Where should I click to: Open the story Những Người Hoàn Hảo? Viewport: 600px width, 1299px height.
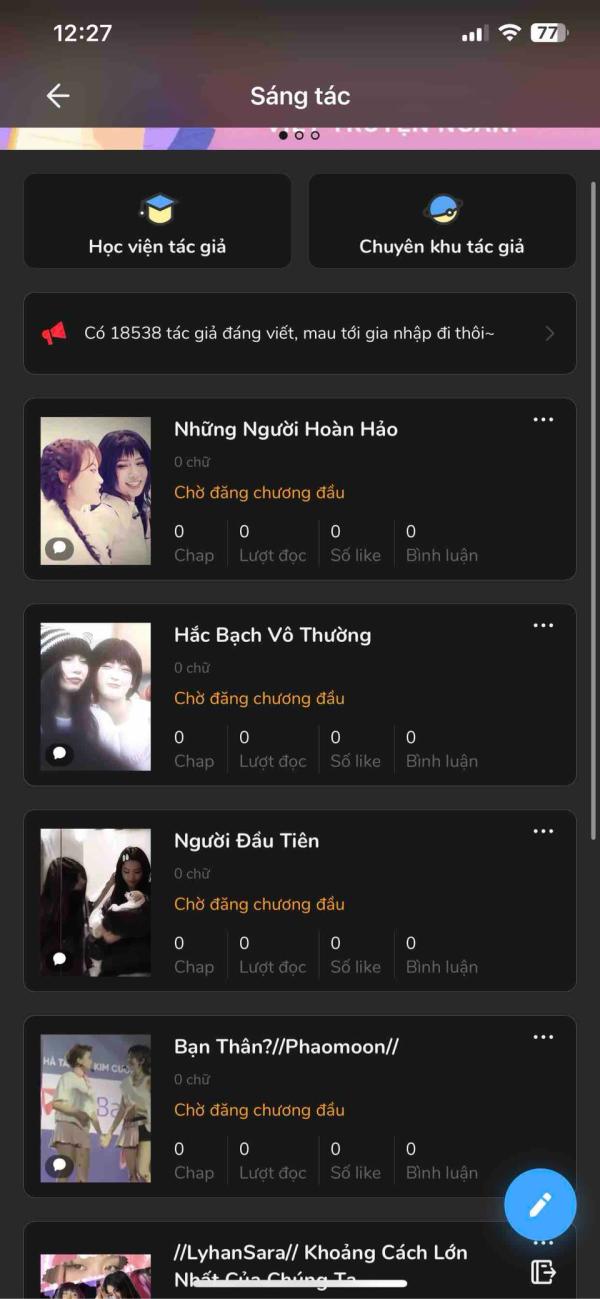point(286,430)
